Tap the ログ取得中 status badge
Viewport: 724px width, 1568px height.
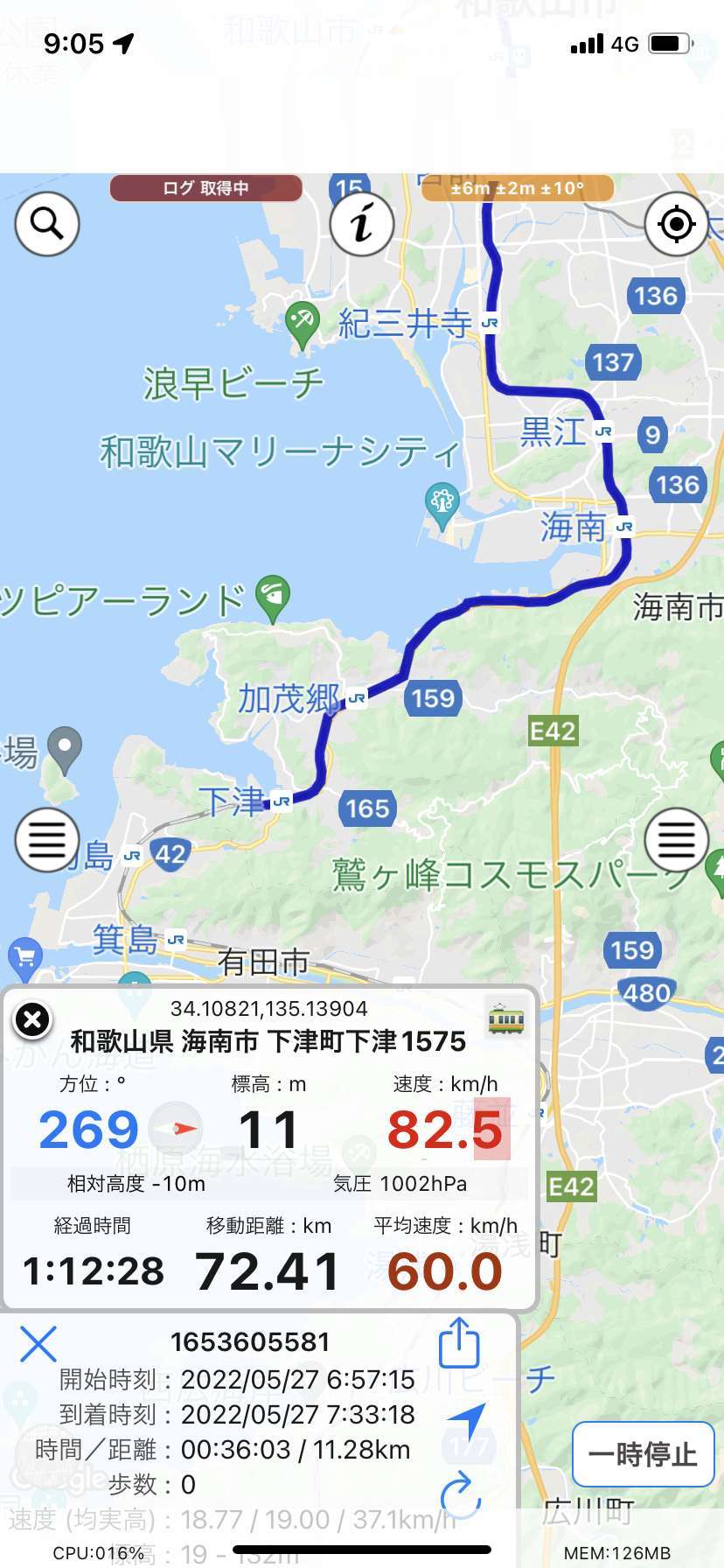(x=206, y=187)
